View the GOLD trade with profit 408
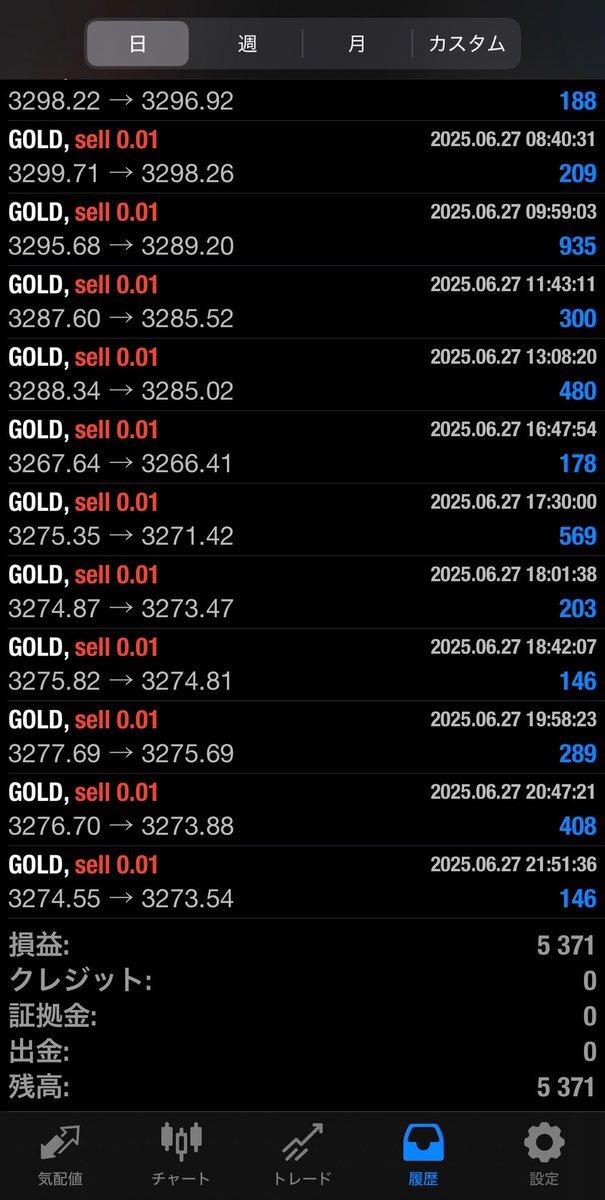Image resolution: width=605 pixels, height=1200 pixels. click(302, 809)
